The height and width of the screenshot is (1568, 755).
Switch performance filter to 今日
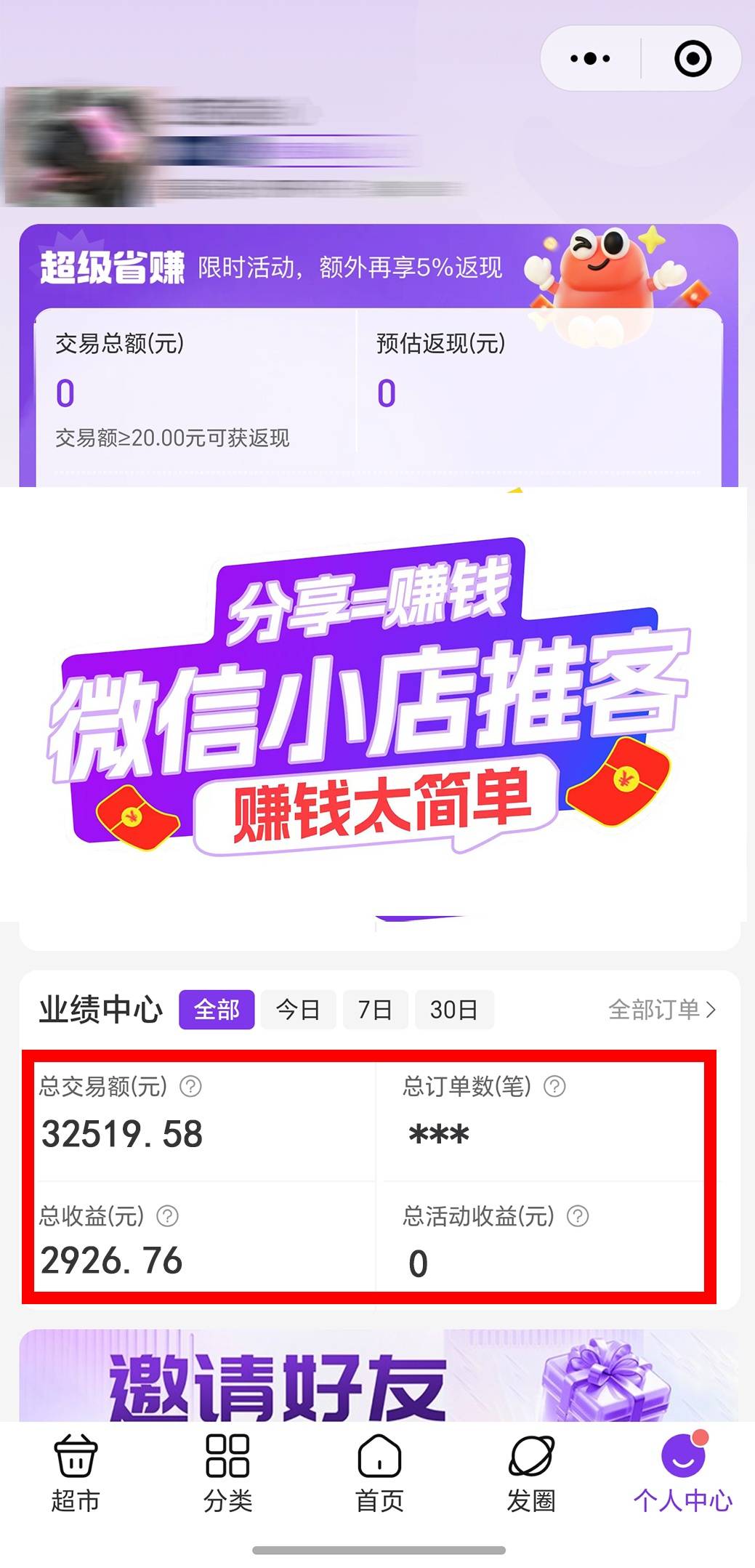[298, 1009]
